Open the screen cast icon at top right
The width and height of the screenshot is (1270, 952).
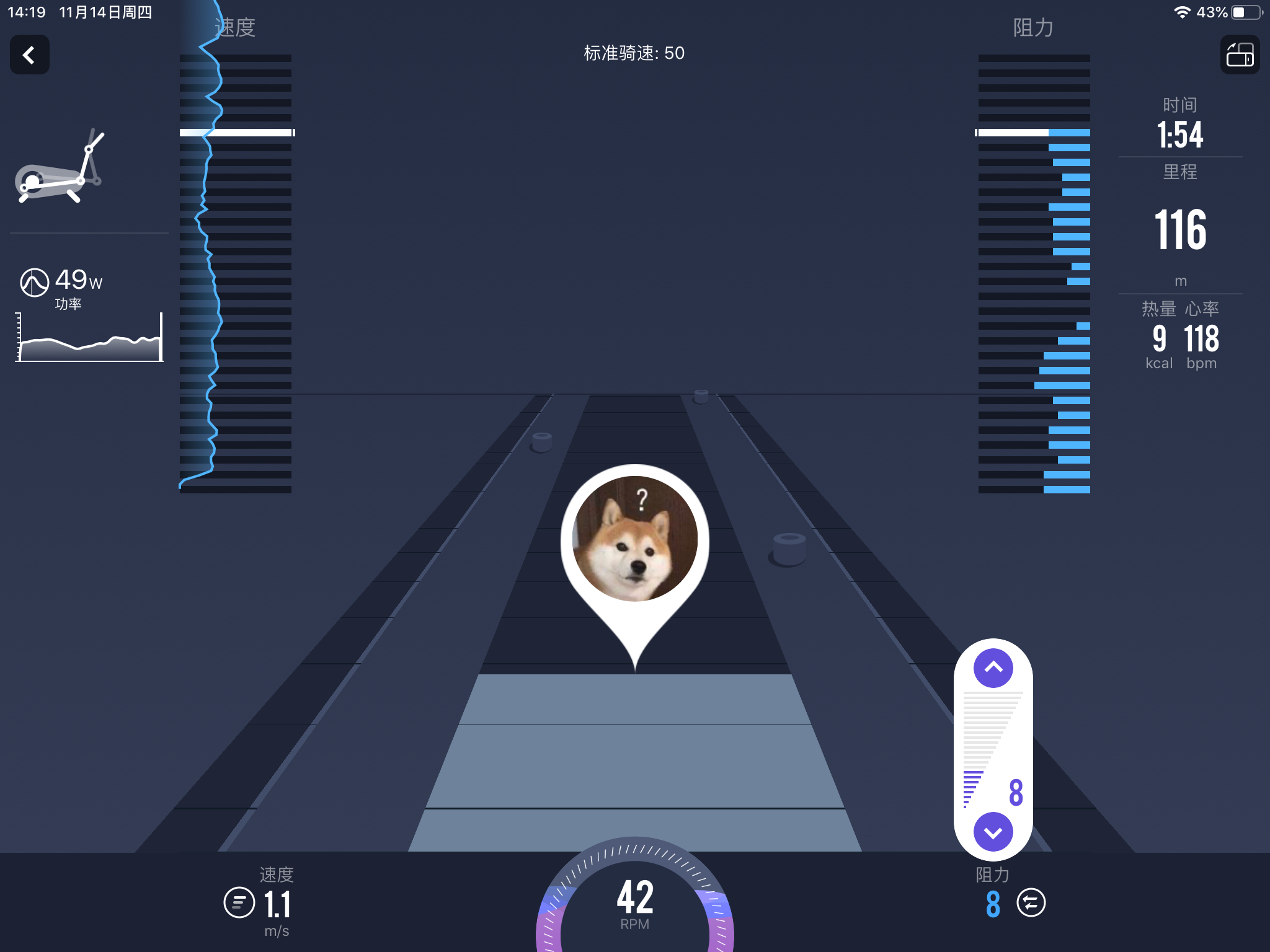1240,55
